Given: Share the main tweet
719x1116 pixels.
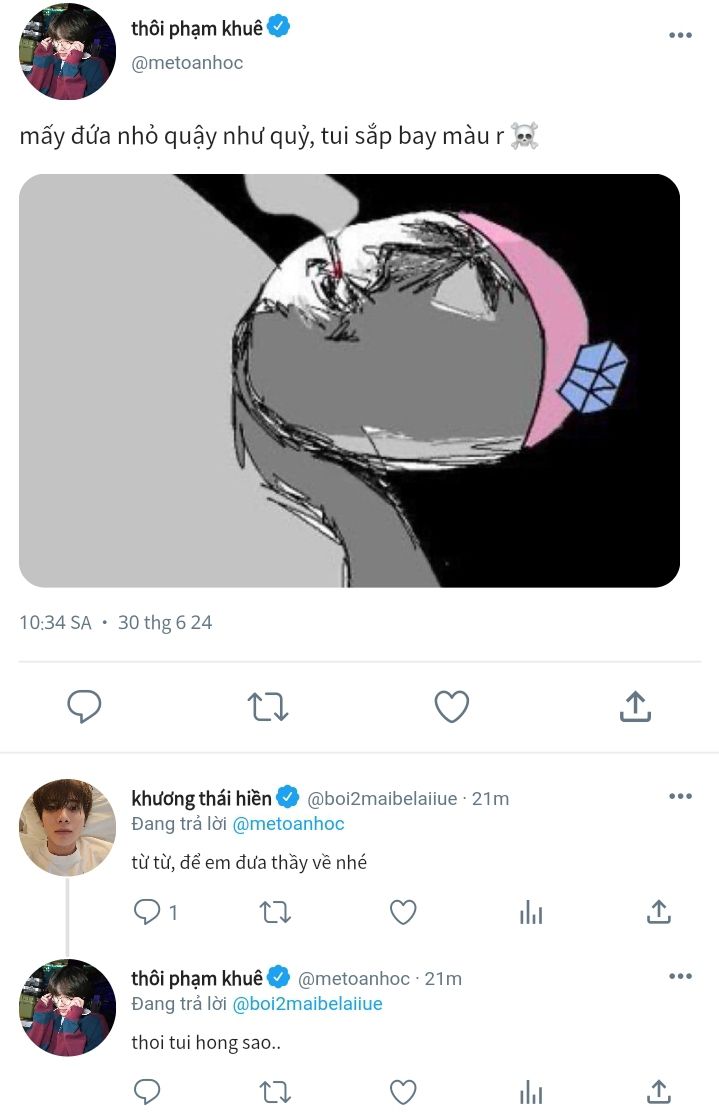Looking at the screenshot, I should (635, 707).
